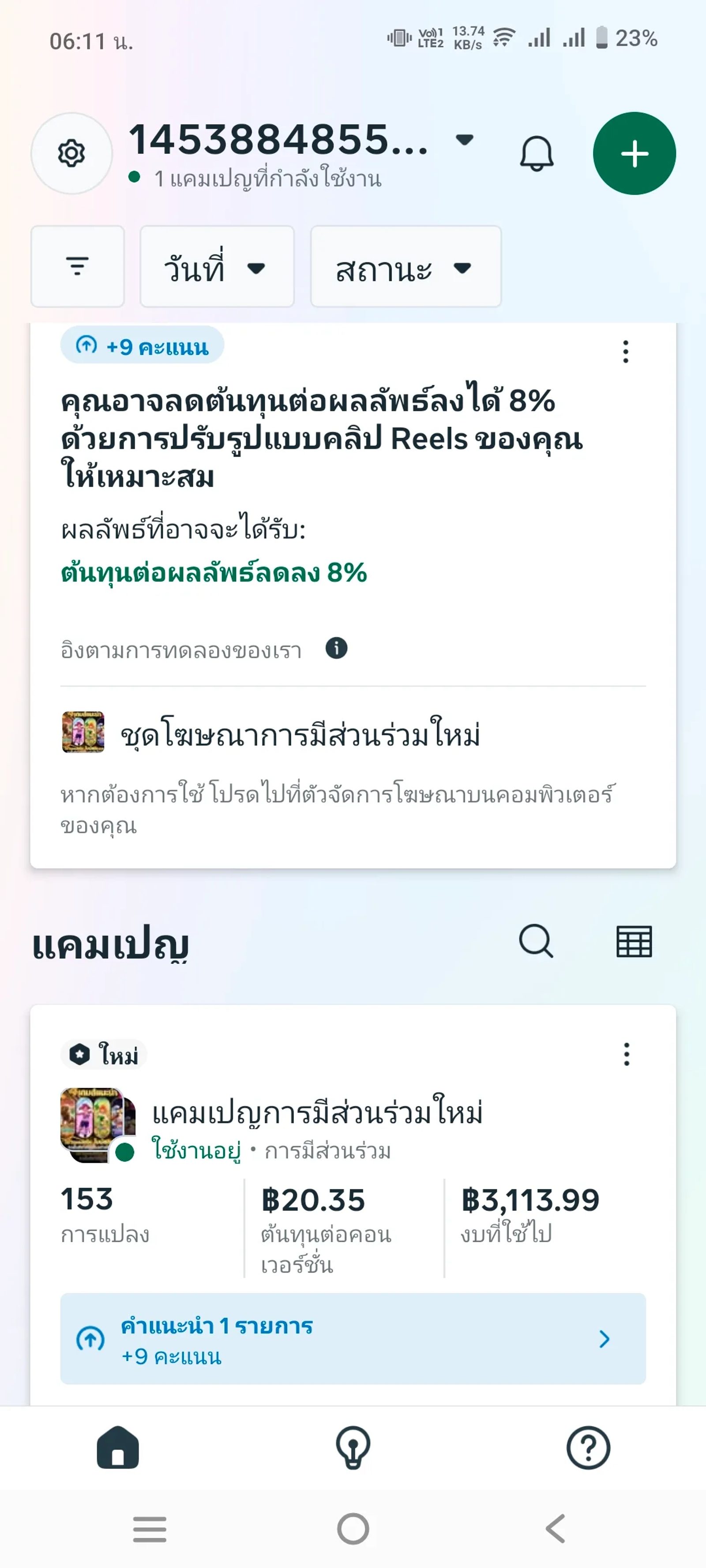This screenshot has width=706, height=1568.
Task: Open the notifications bell
Action: (537, 153)
